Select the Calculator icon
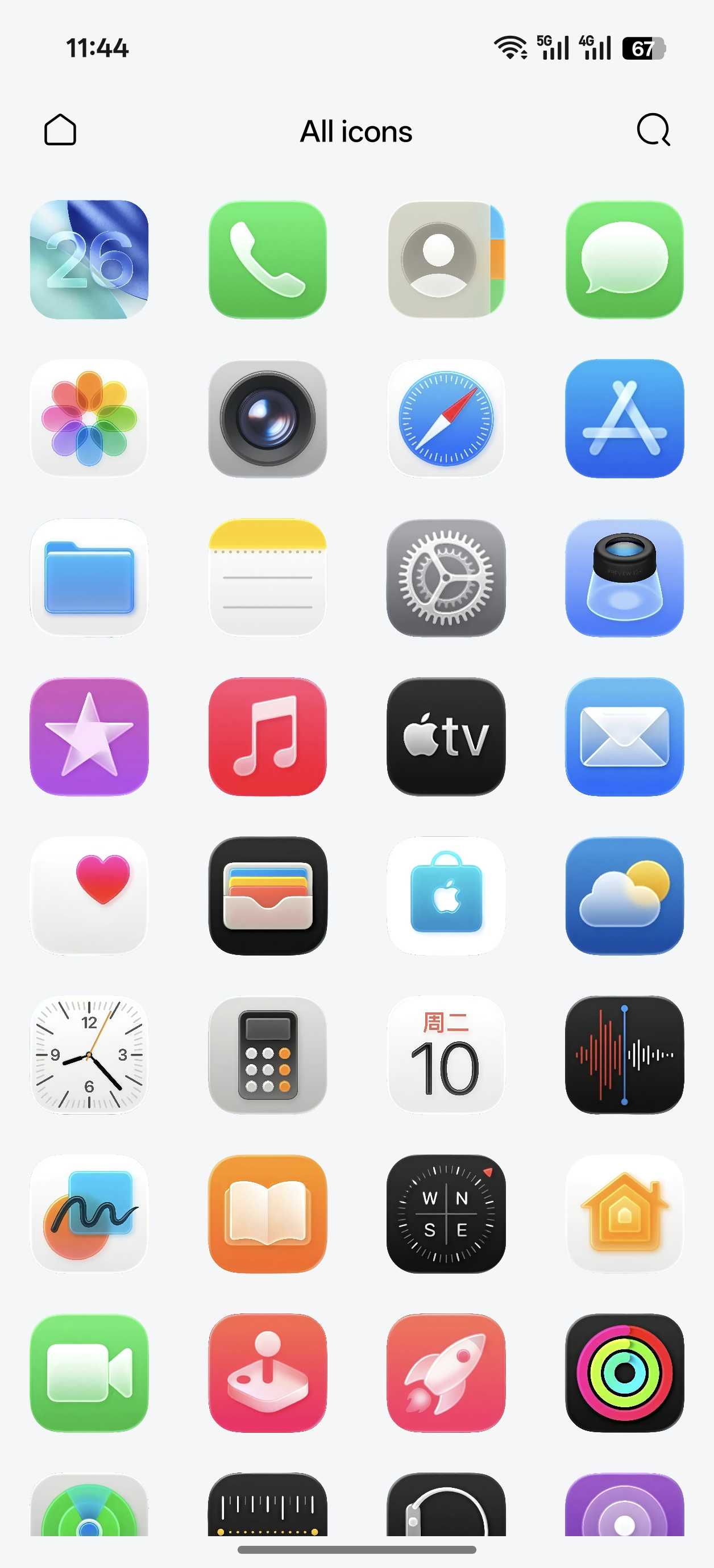The width and height of the screenshot is (714, 1568). click(267, 1055)
